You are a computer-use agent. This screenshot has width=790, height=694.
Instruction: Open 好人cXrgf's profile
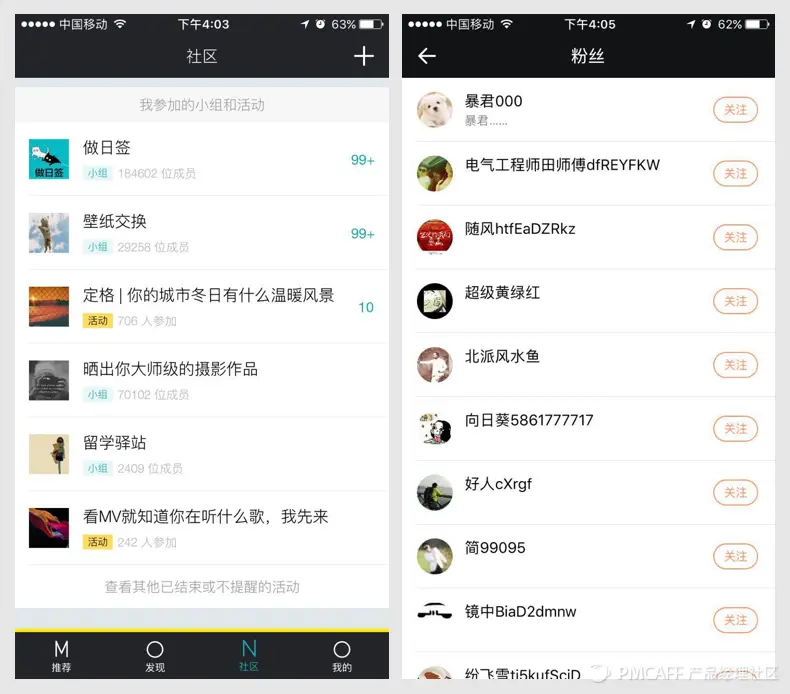(x=498, y=485)
